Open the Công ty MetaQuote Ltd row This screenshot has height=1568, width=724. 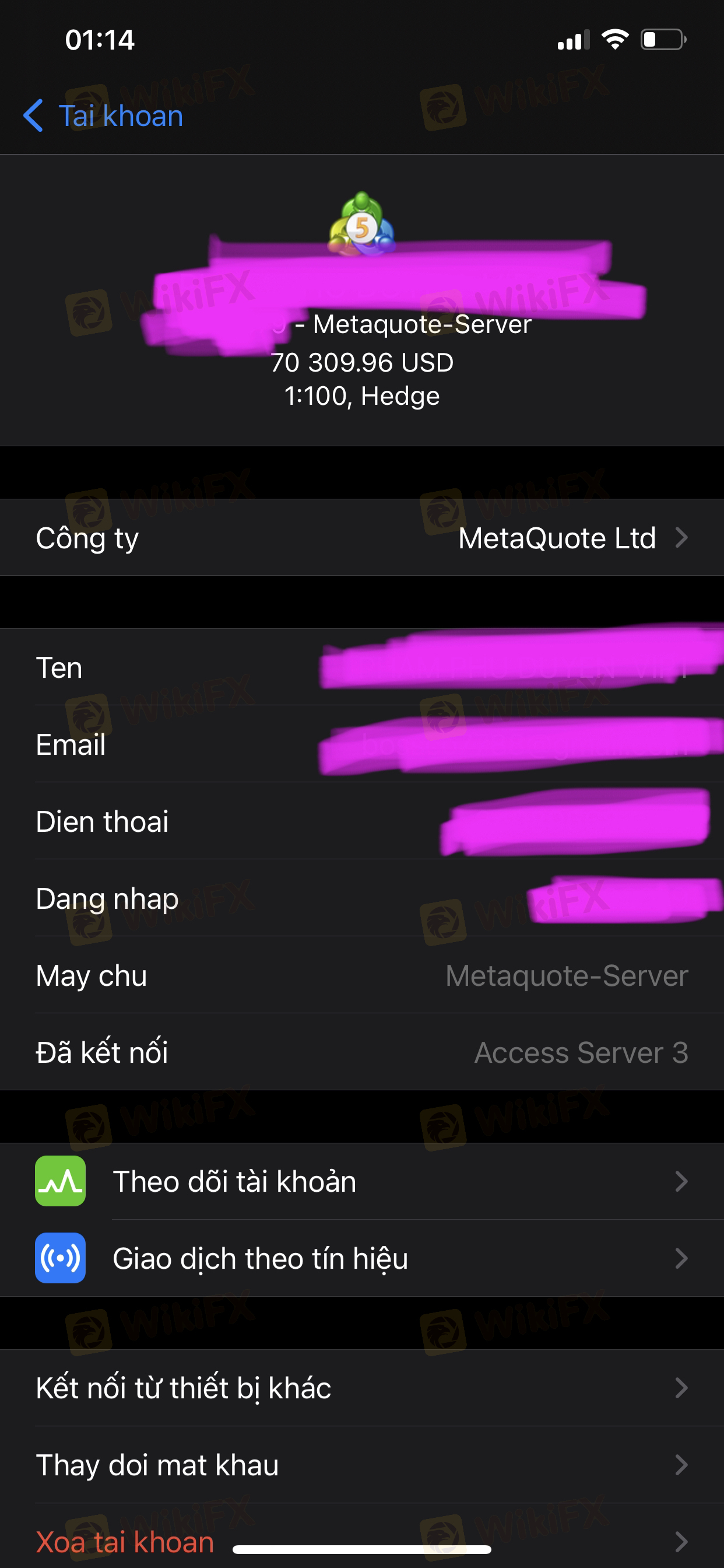[362, 537]
